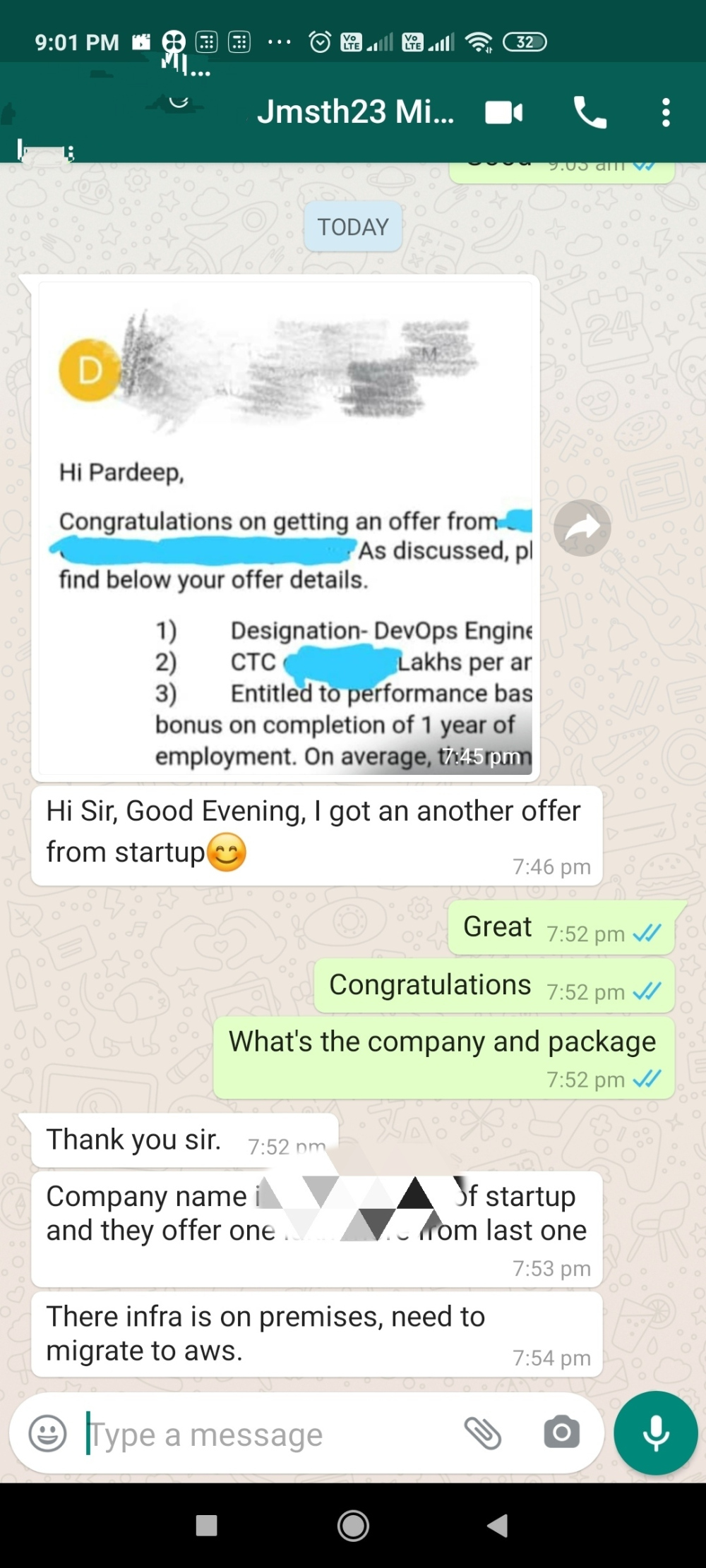Start a video call with the contact
Screen dimensions: 706x1568
pyautogui.click(x=504, y=113)
